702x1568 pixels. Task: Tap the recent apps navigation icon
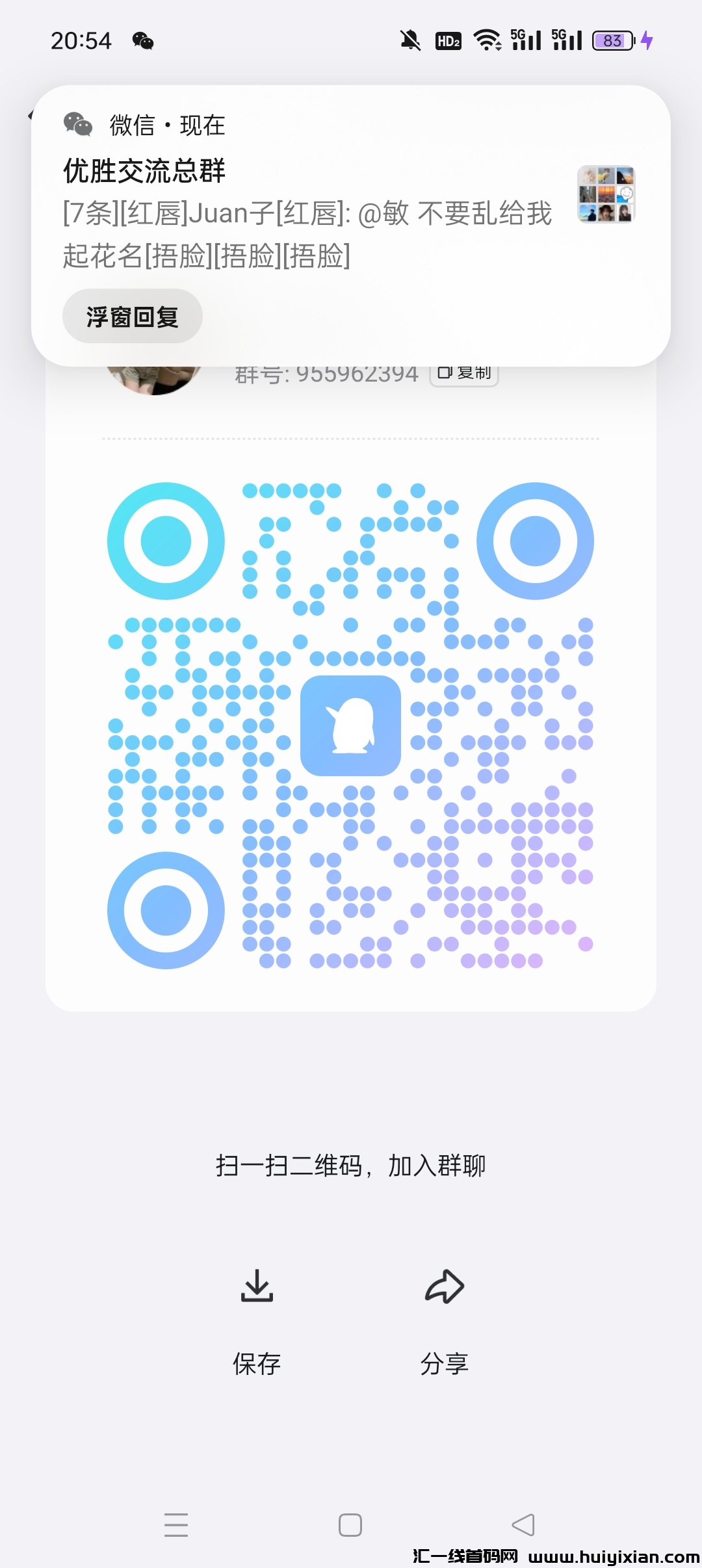(x=176, y=1524)
